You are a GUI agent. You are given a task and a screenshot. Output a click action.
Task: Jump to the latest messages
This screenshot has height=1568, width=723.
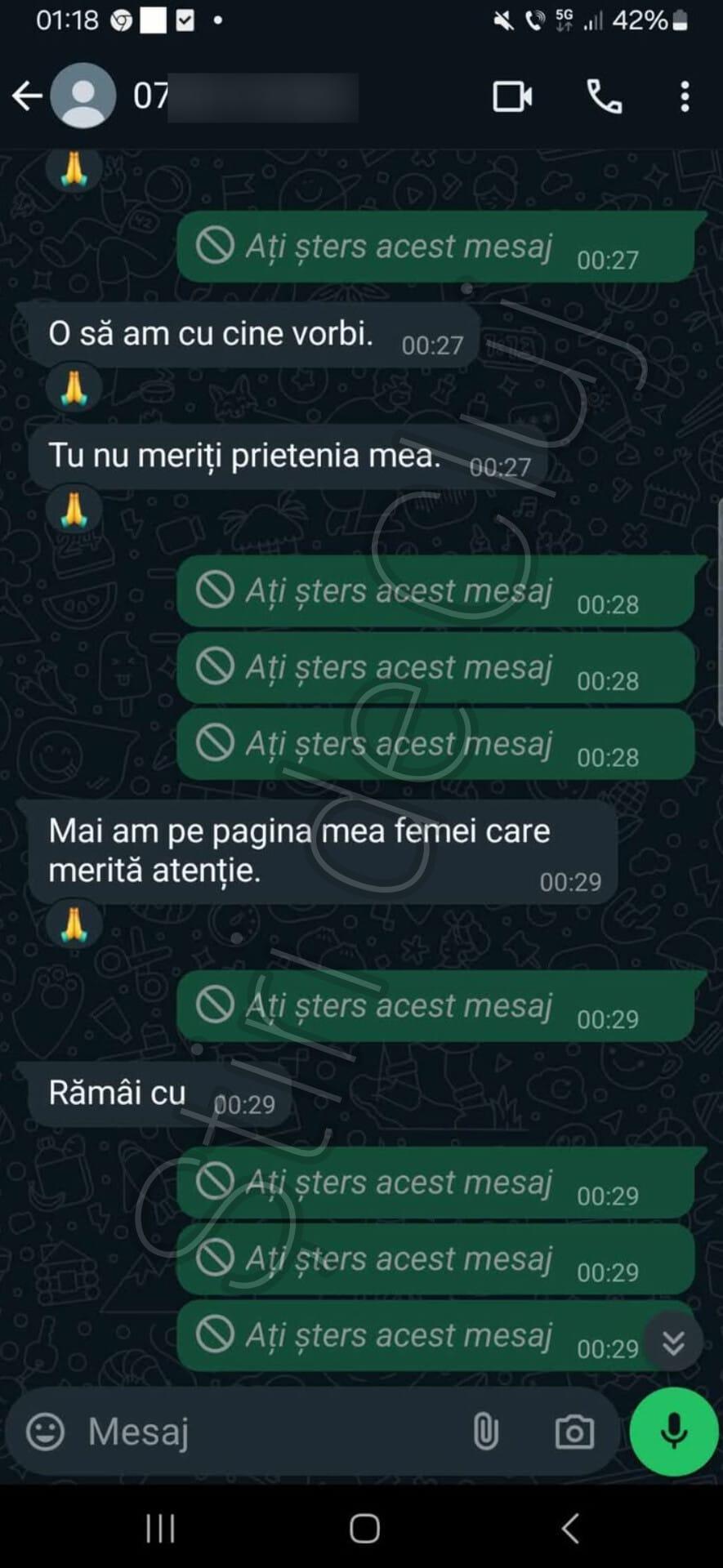point(673,1342)
